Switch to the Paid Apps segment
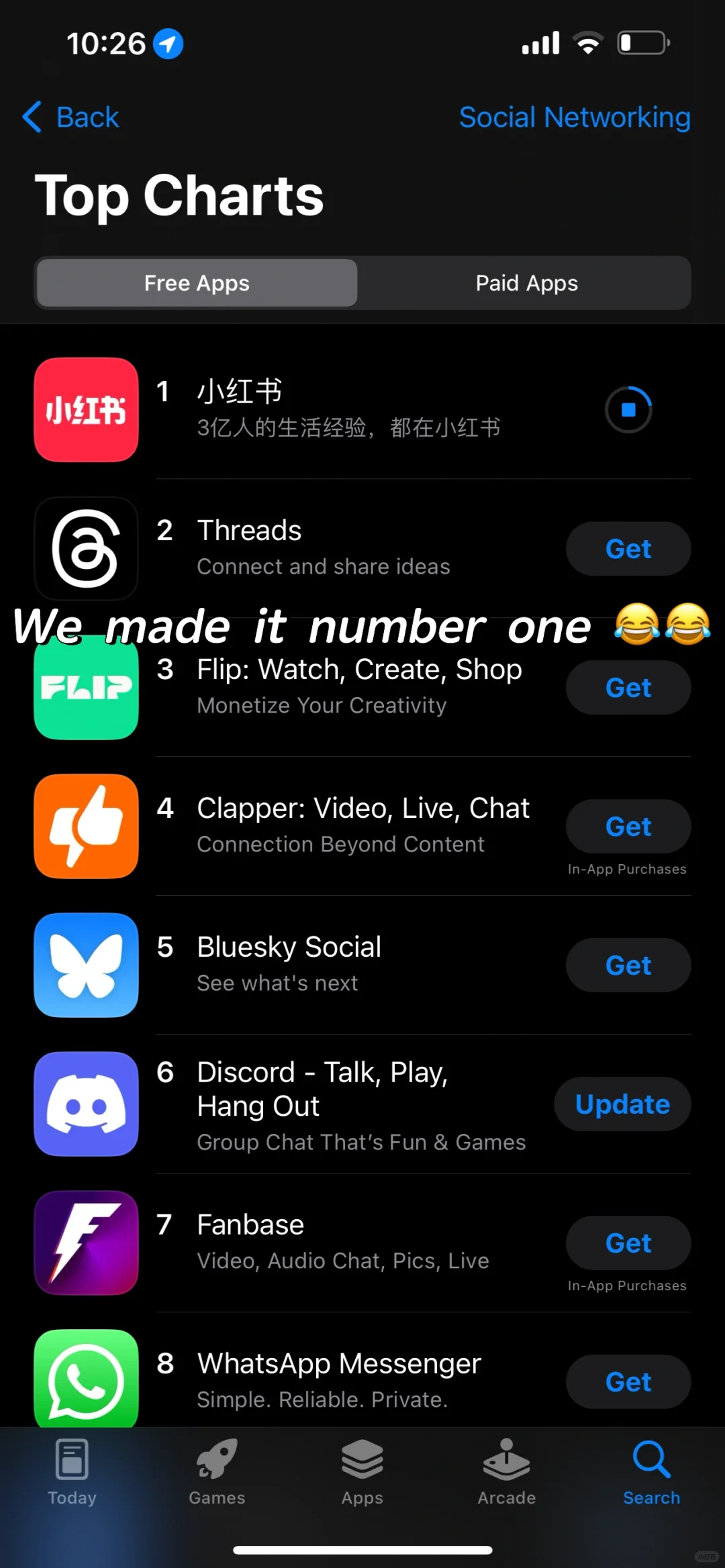 coord(526,283)
